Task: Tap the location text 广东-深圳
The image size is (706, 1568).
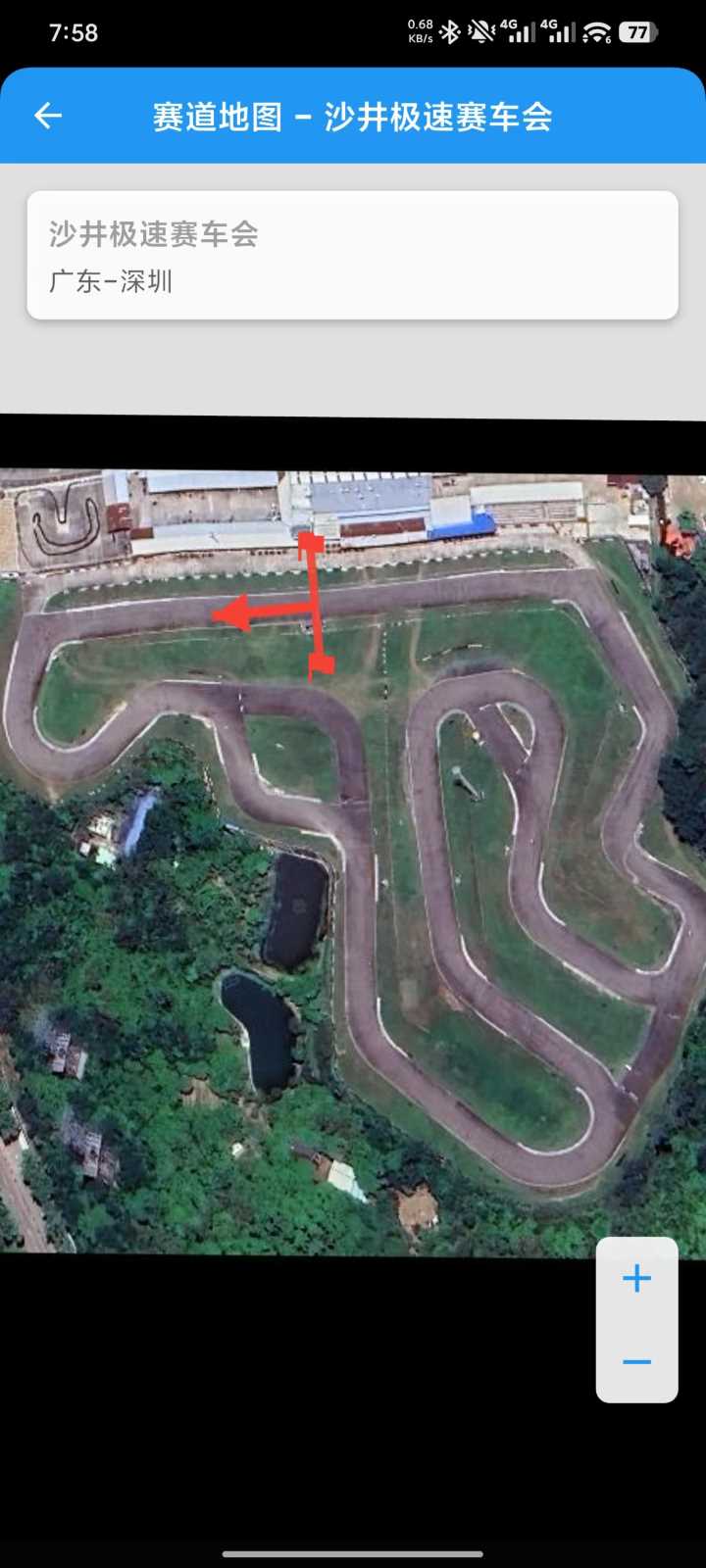Action: coord(111,283)
